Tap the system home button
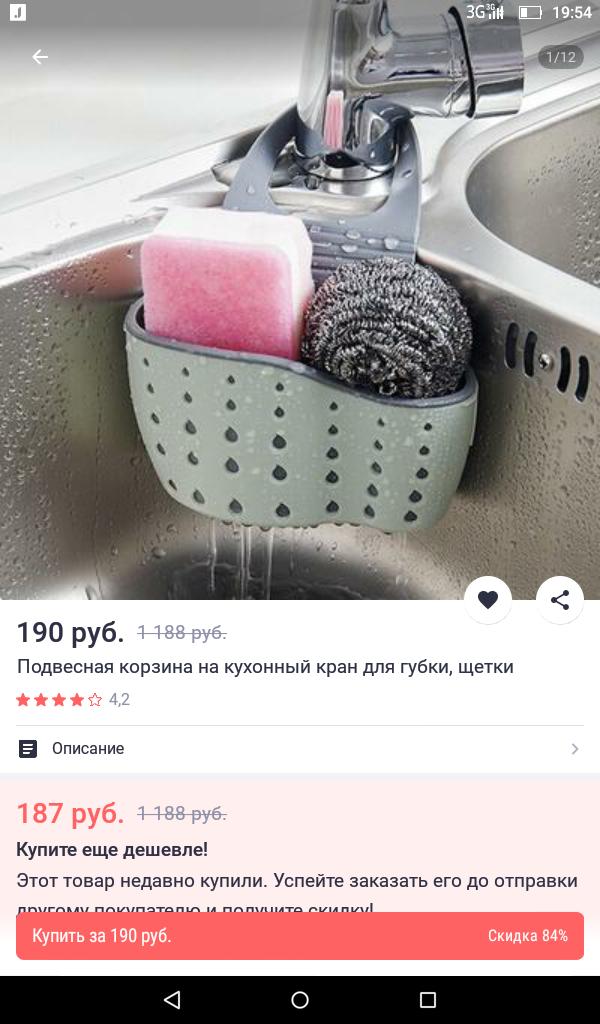 tap(300, 999)
